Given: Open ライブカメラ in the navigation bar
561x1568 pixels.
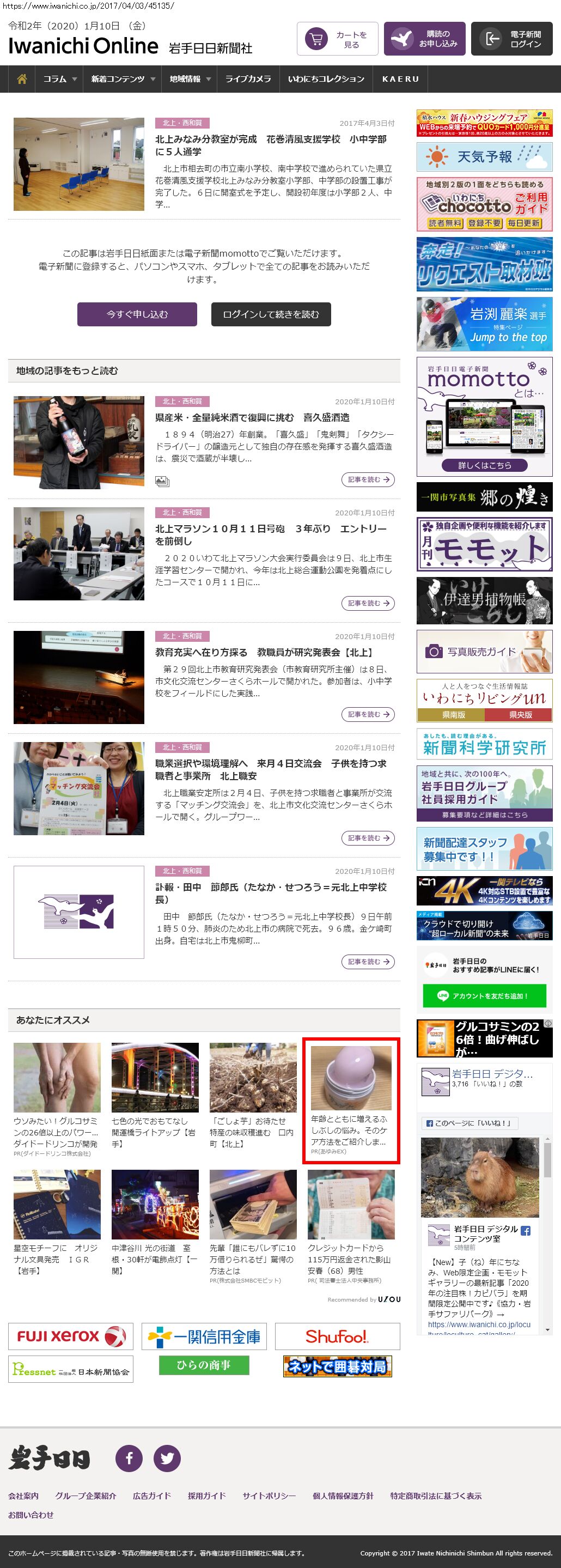Looking at the screenshot, I should coord(248,79).
